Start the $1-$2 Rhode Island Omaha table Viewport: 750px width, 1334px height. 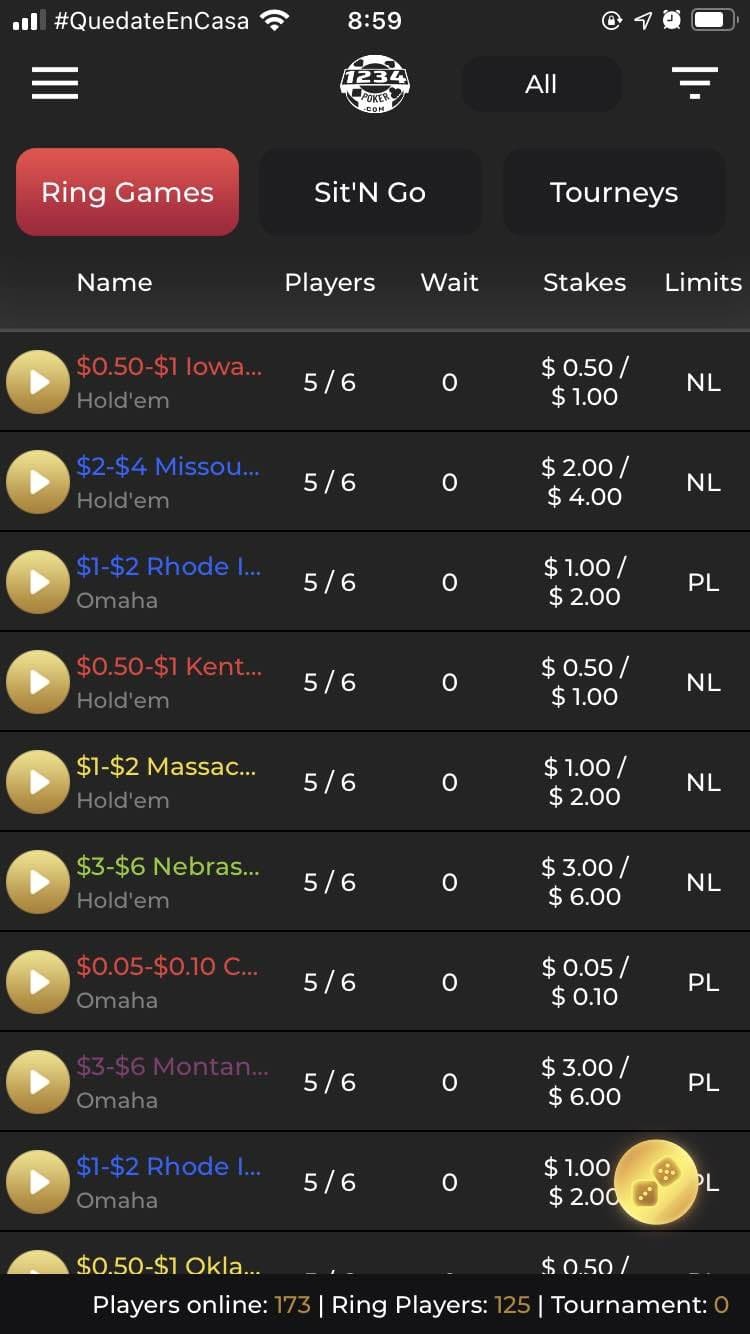[x=37, y=582]
